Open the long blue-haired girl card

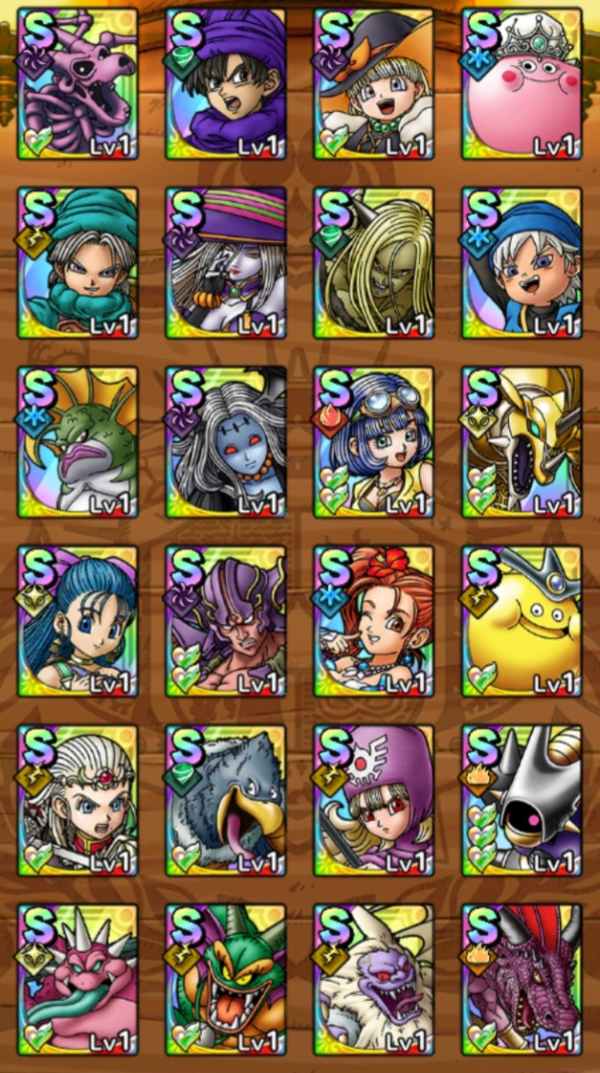tap(77, 620)
